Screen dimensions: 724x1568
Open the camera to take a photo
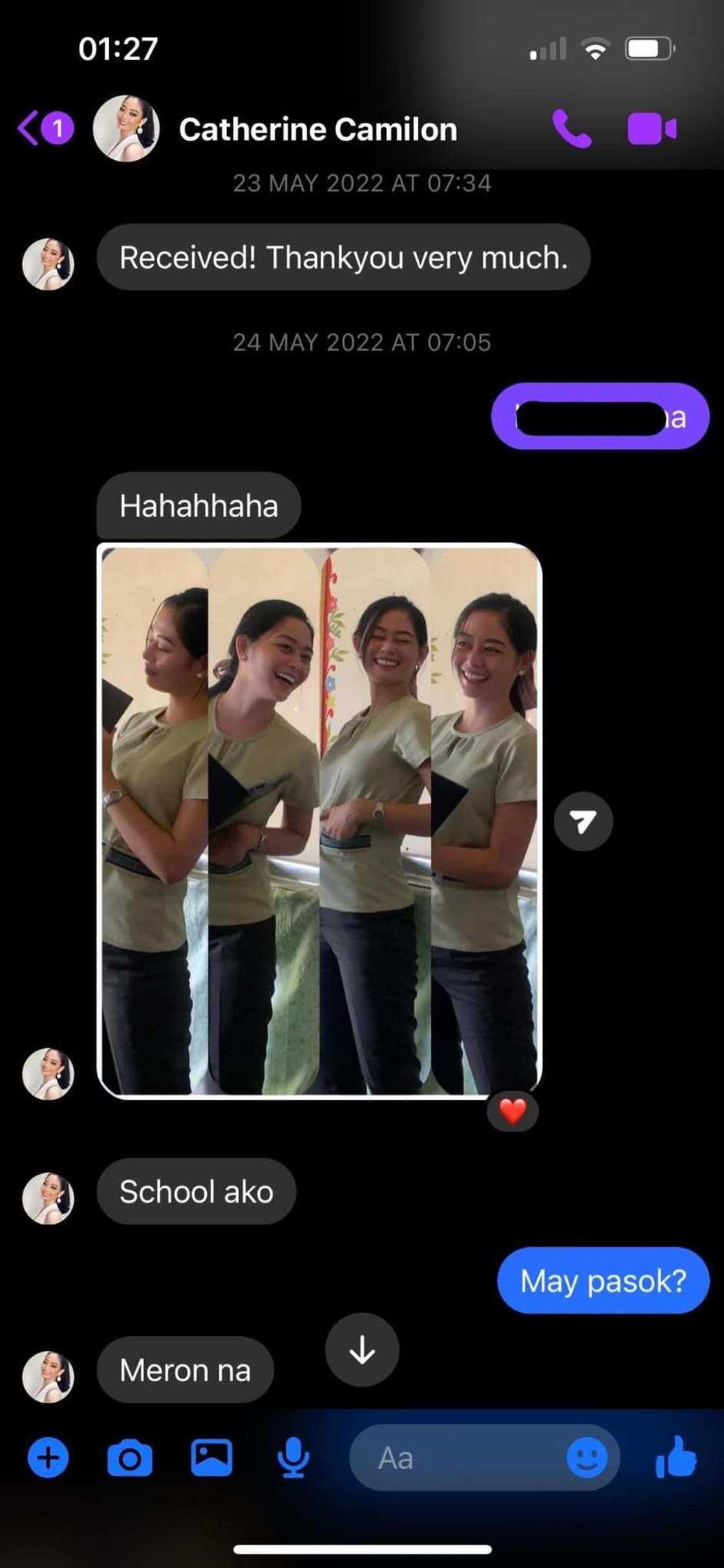[129, 1458]
